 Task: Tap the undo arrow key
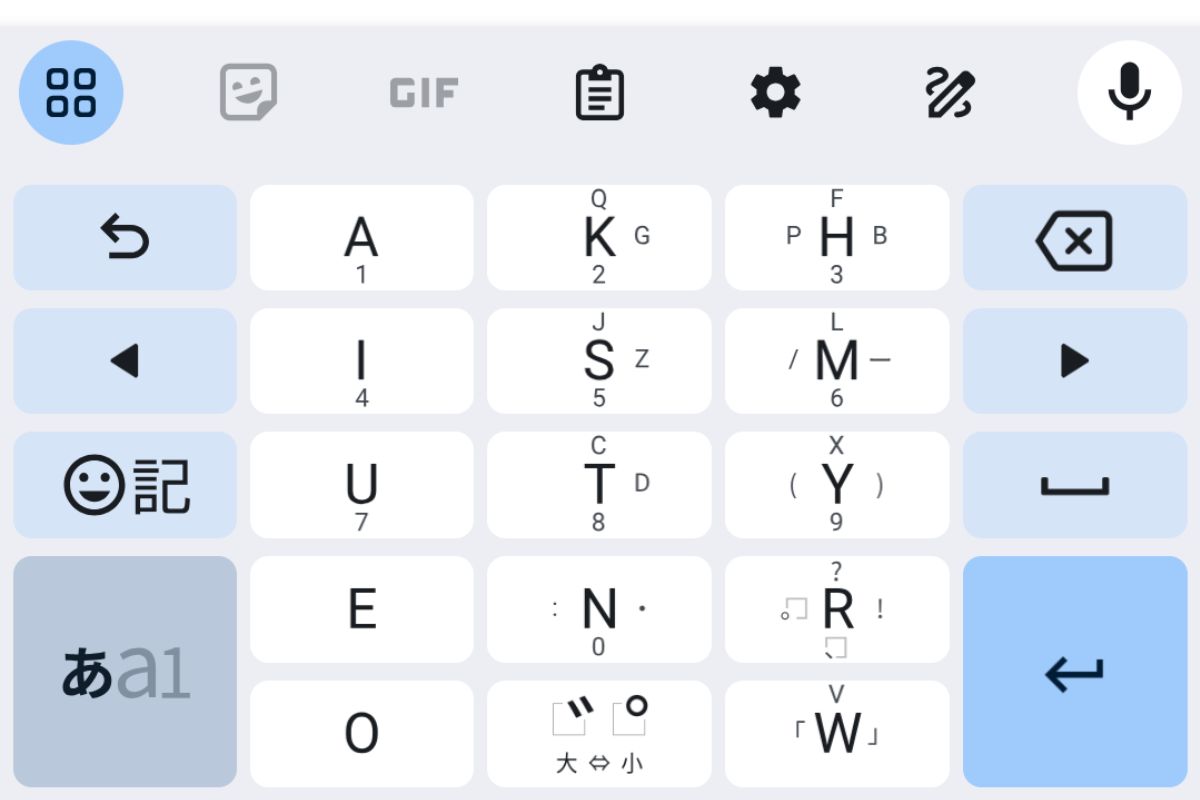point(125,238)
